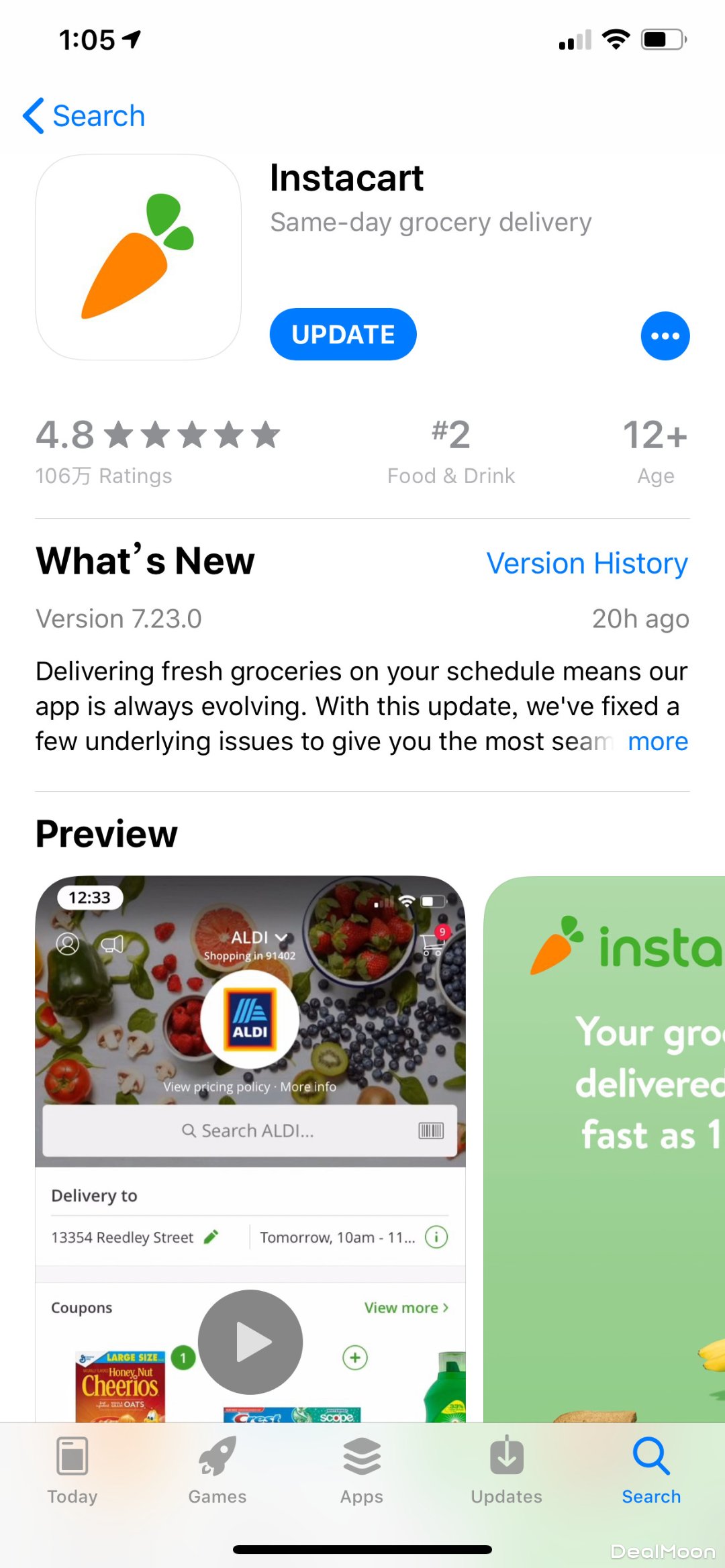Go back to Search results
Viewport: 725px width, 1568px height.
[84, 116]
